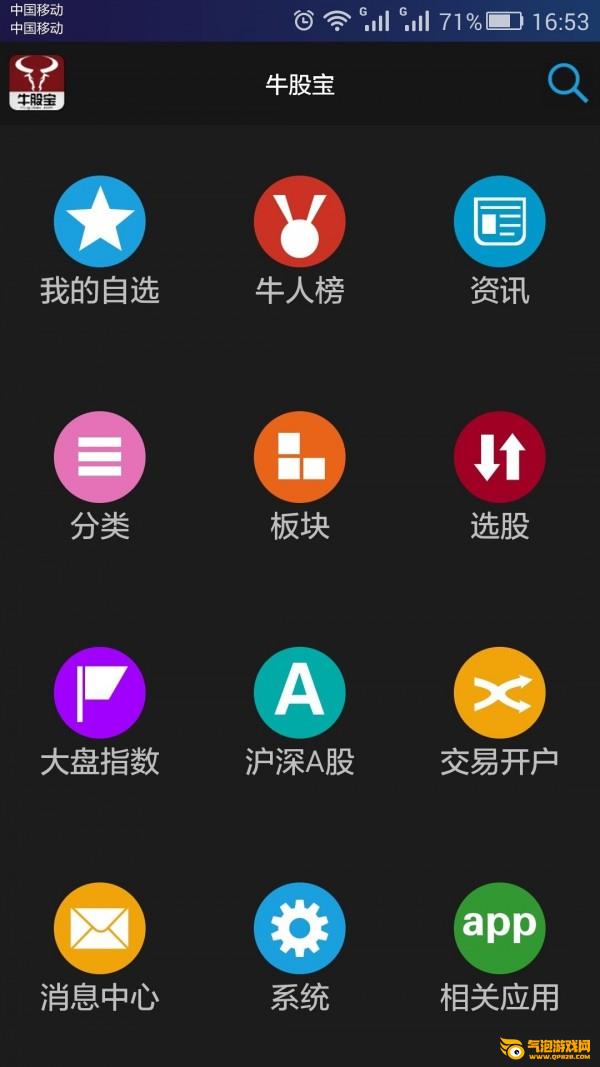Open the 分类 categories
The width and height of the screenshot is (600, 1067).
coord(100,457)
